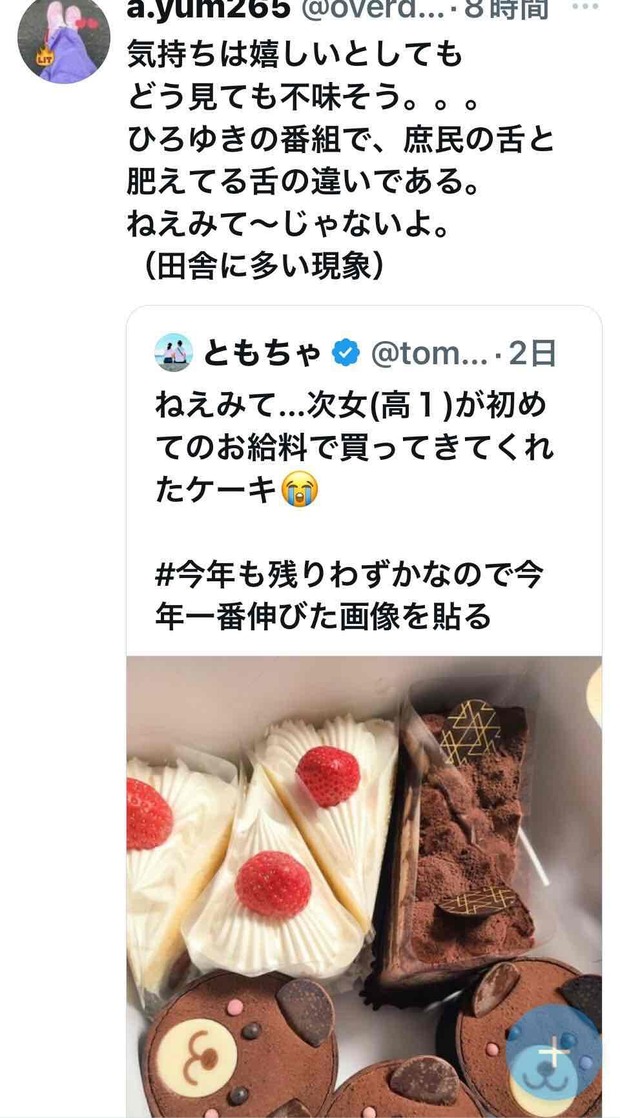Screen dimensions: 620x1118
Task: Open a.yum265's profile avatar
Action: pos(64,38)
